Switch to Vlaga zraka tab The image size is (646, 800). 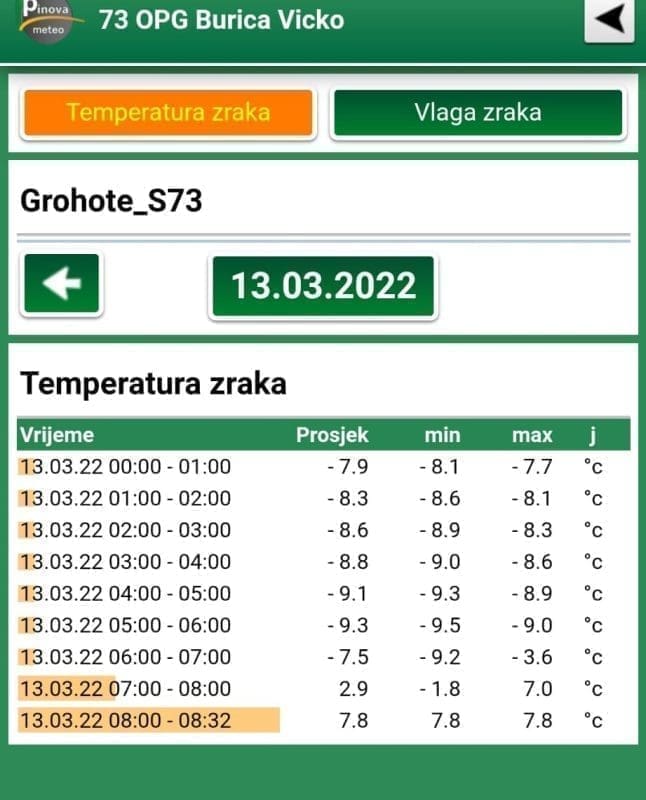(478, 112)
